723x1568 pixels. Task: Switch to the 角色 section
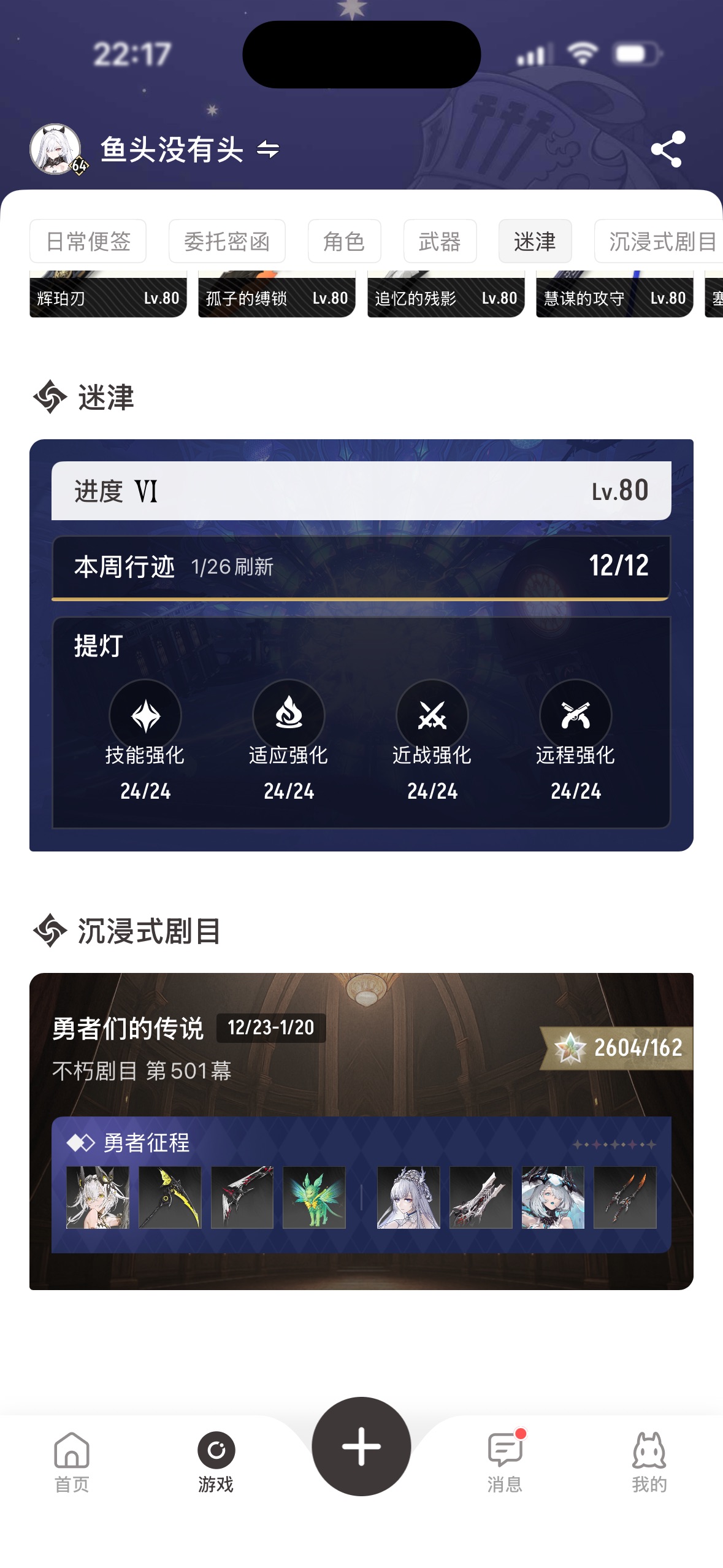coord(344,241)
